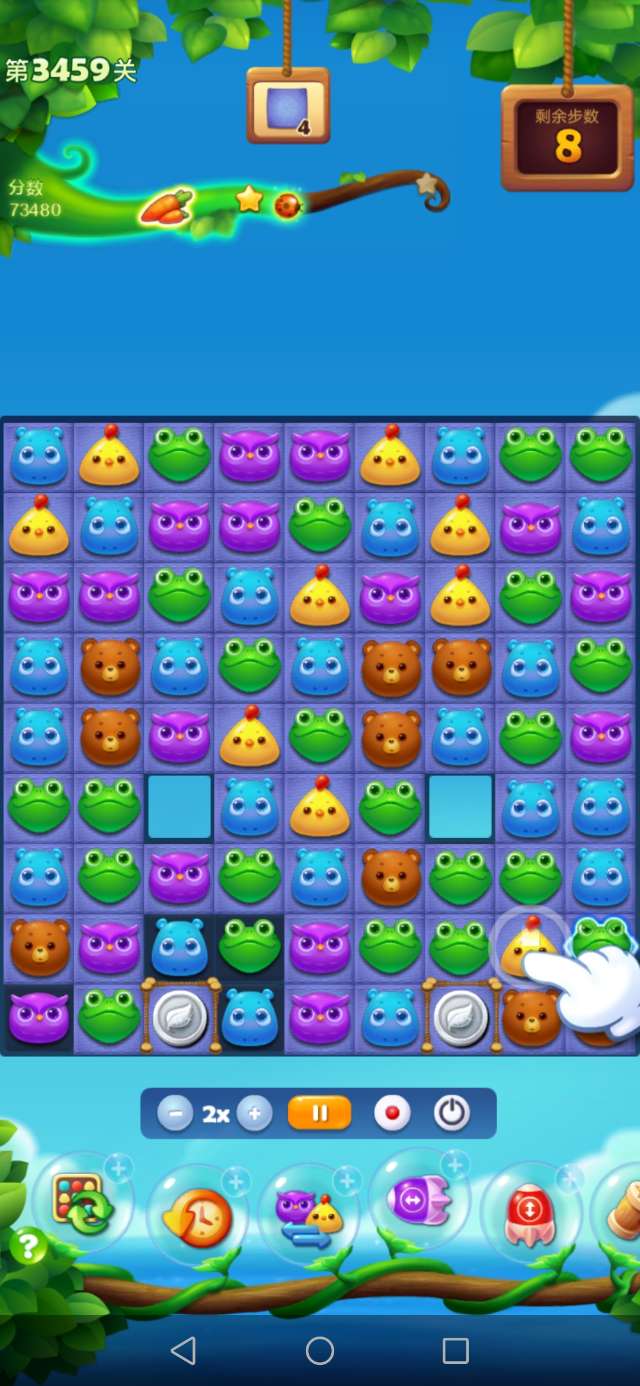Go to the system home screen
Screen dimensions: 640x1386
(320, 1351)
